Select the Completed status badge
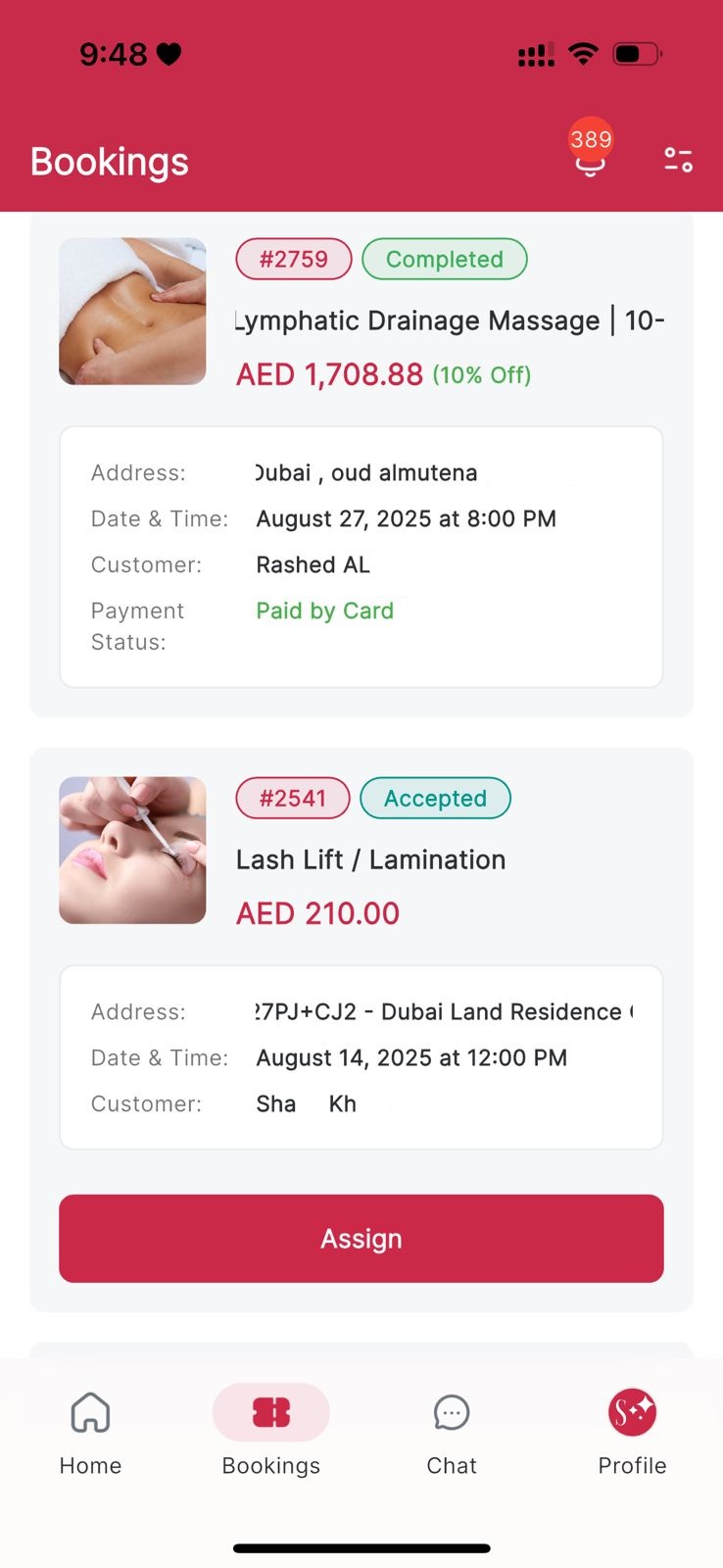Screen dimensions: 723x1568 pos(444,259)
